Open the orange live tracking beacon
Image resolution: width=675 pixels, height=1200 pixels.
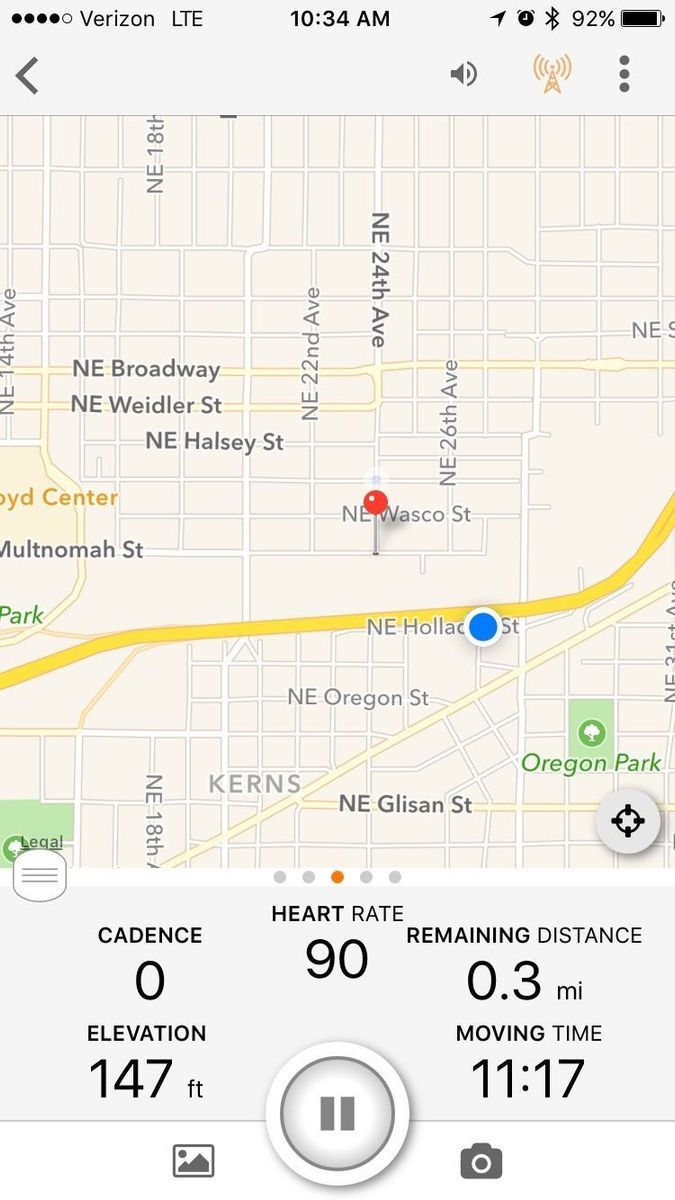tap(552, 74)
